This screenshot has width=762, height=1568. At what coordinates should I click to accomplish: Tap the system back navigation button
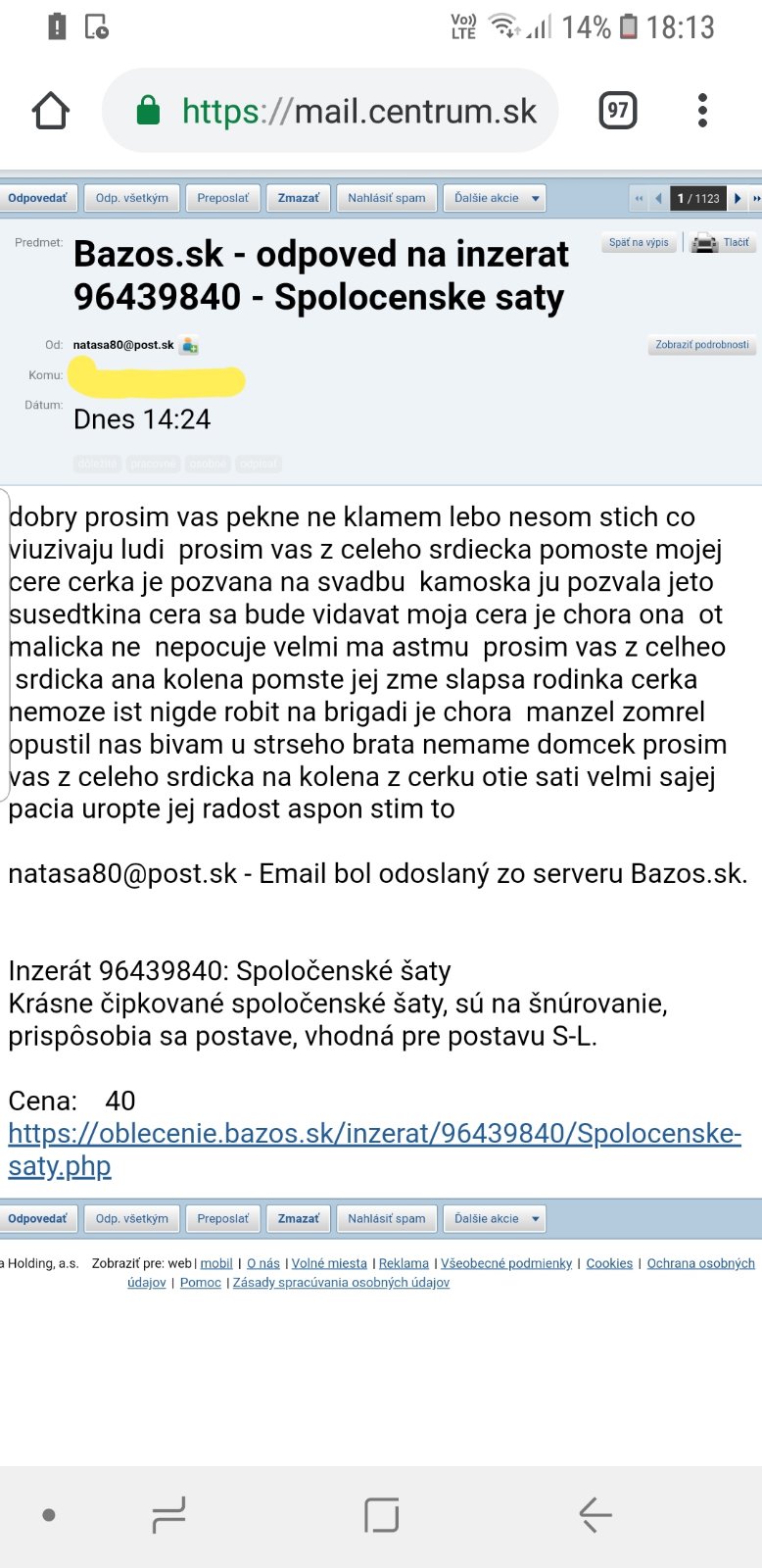tap(595, 1514)
